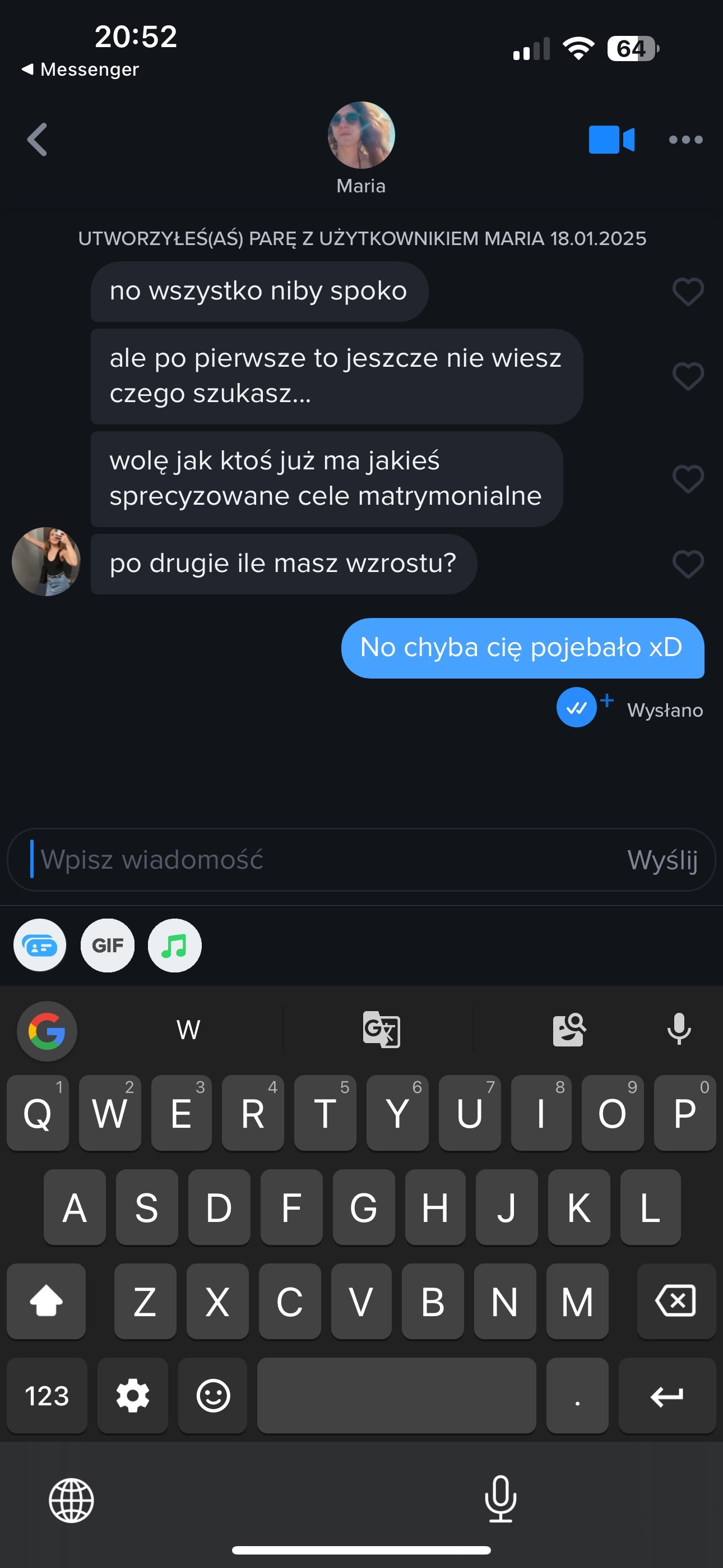
Task: Switch the keyboard to numbers with 123
Action: 47,1395
